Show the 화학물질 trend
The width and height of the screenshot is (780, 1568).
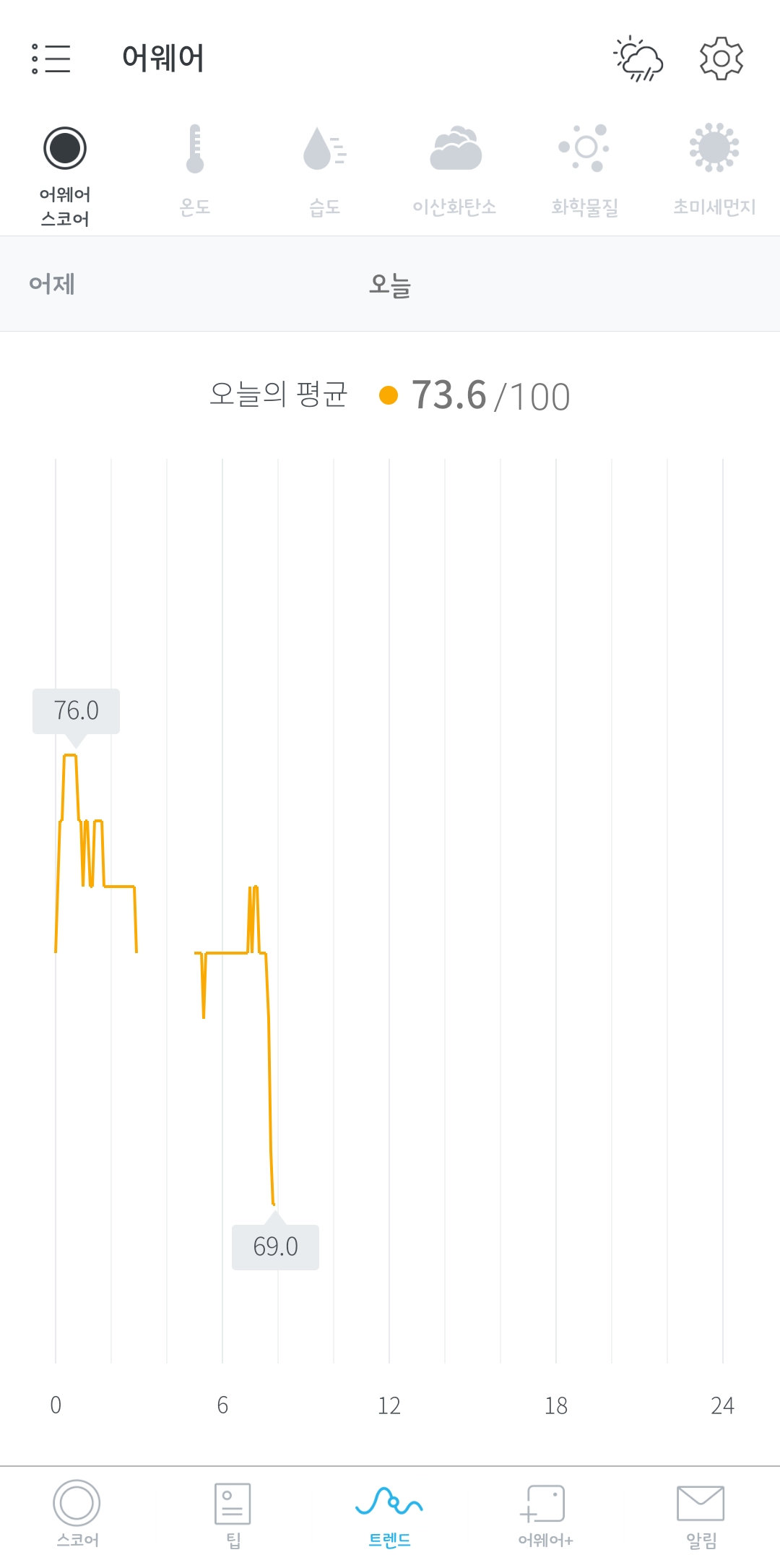[585, 171]
